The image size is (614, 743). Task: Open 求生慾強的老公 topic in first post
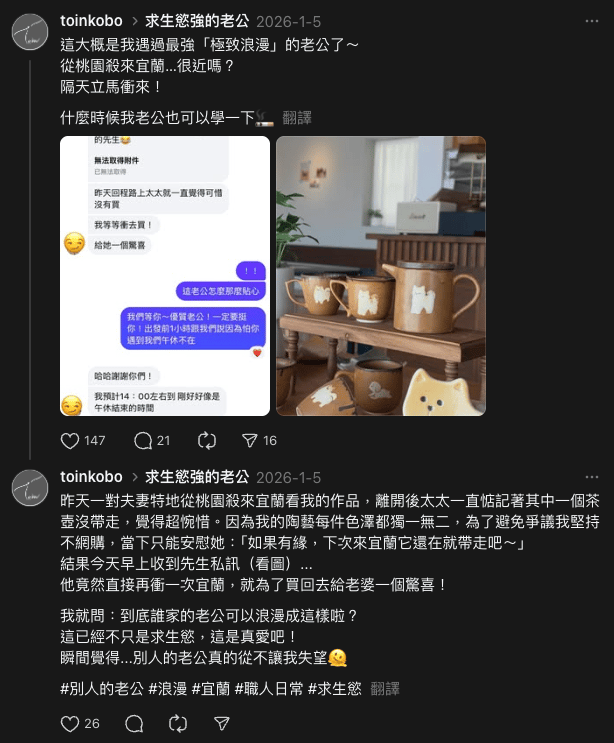click(x=197, y=20)
